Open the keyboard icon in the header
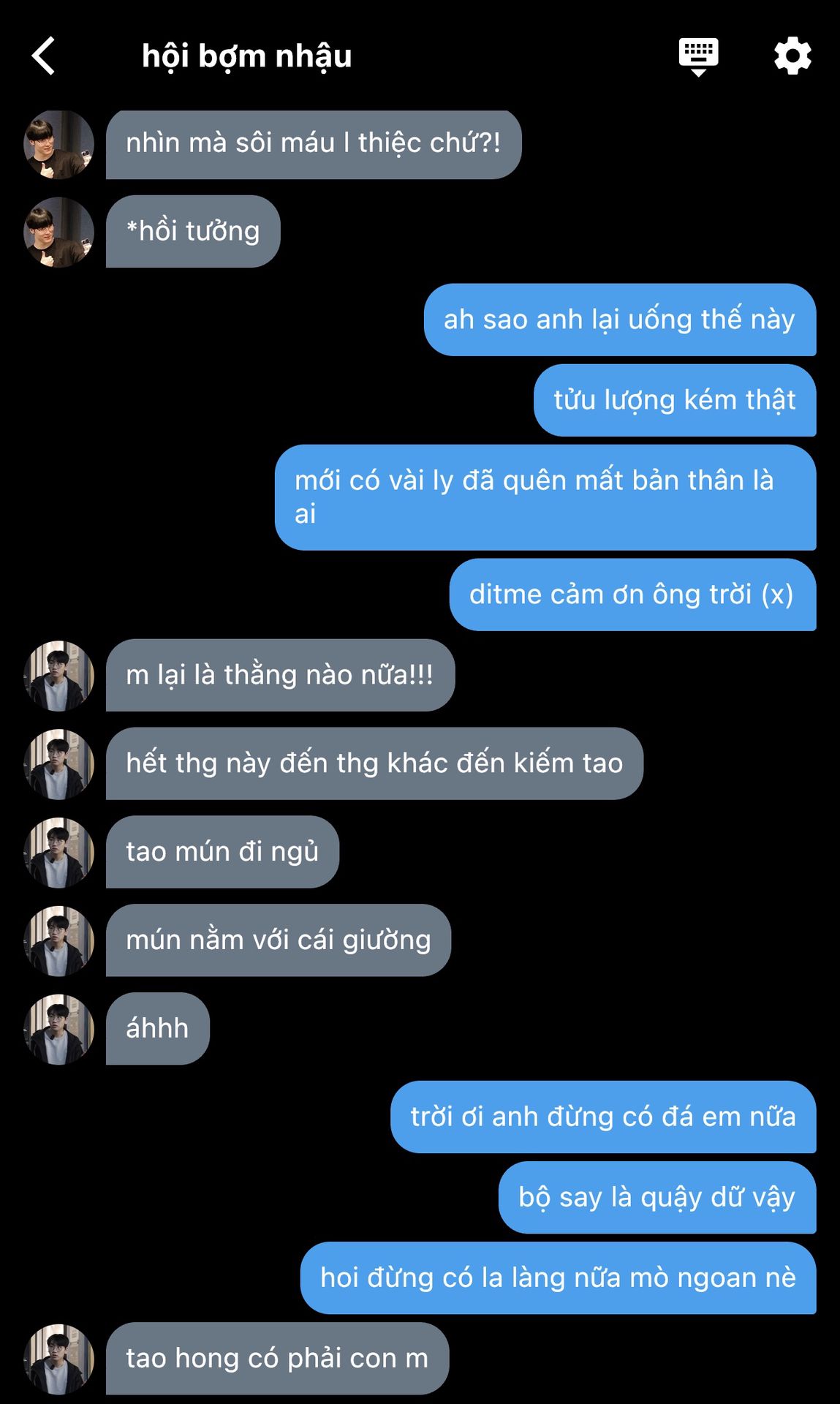This screenshot has width=840, height=1404. (x=698, y=56)
